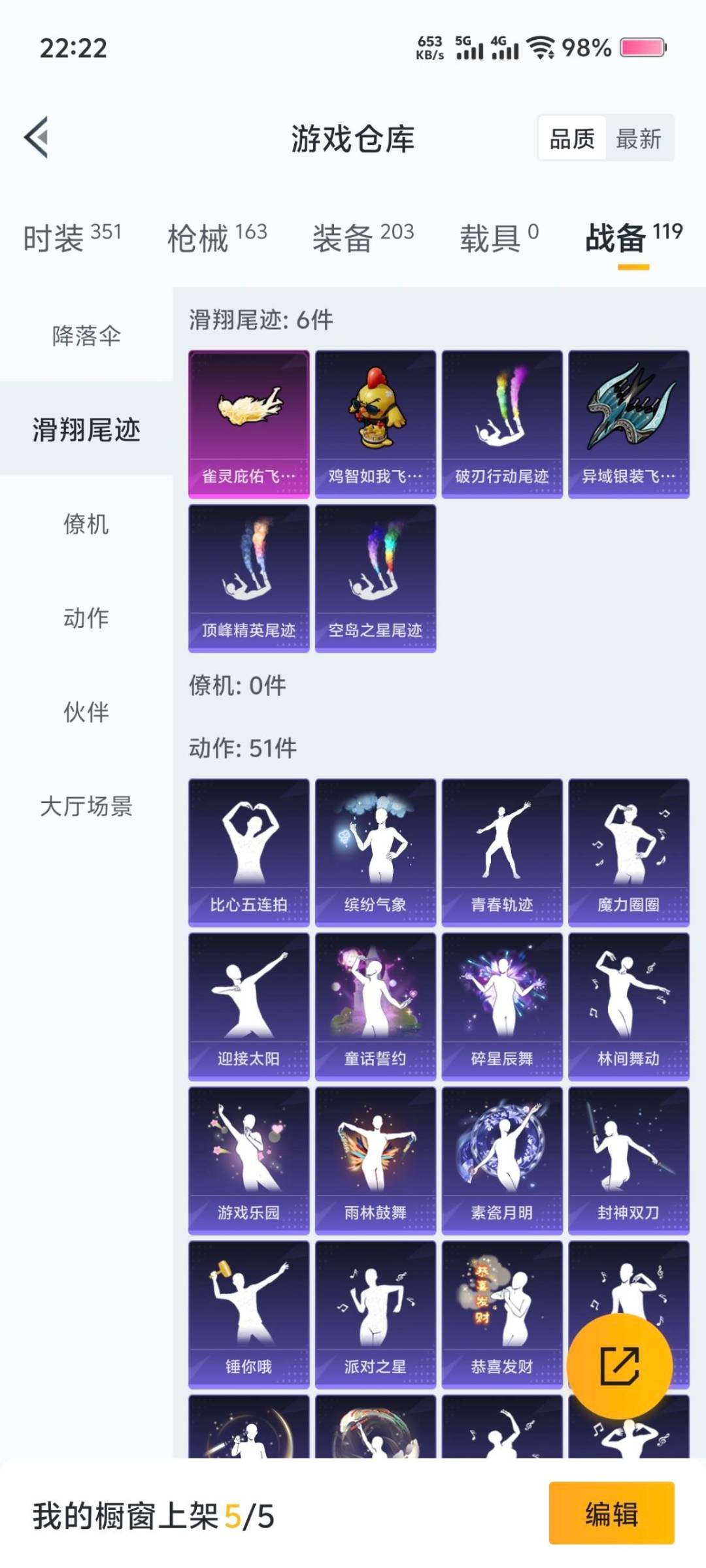Sort warehouse by 品质
706x1568 pixels.
[572, 139]
